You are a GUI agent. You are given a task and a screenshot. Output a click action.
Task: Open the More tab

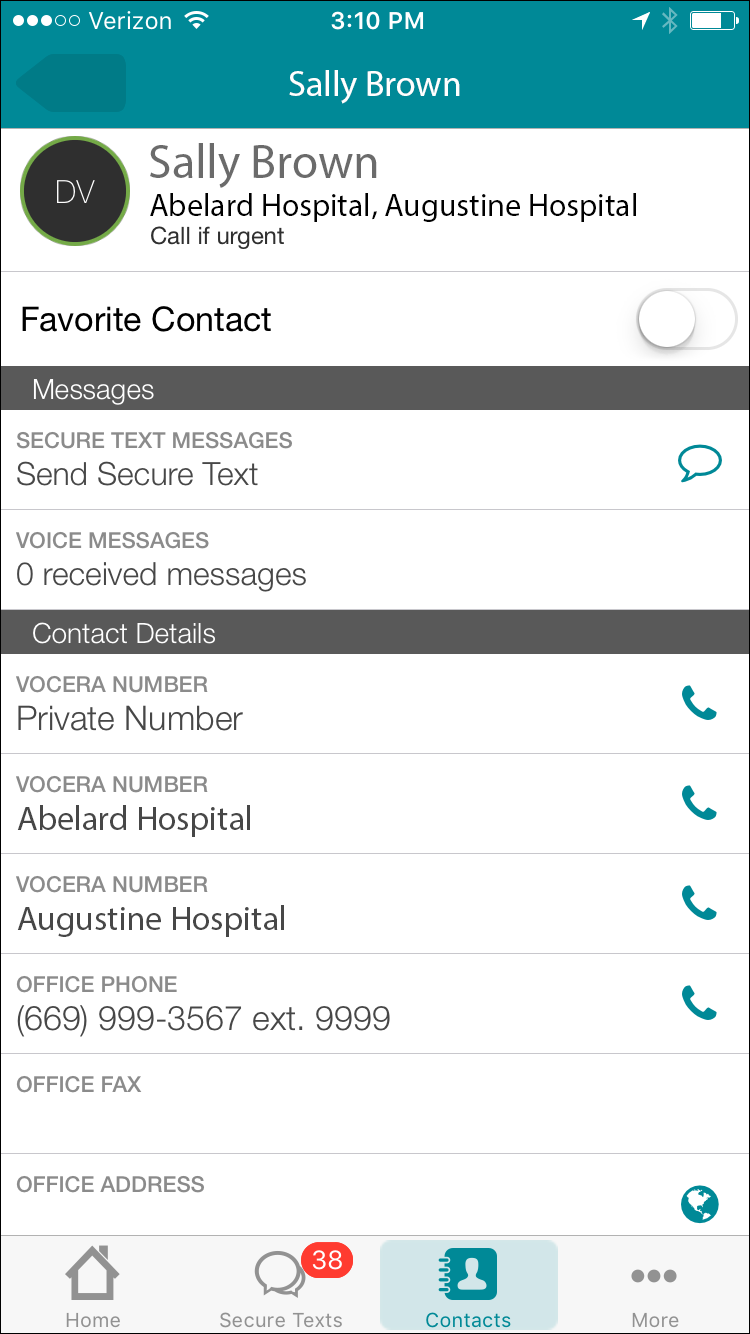tap(655, 1286)
